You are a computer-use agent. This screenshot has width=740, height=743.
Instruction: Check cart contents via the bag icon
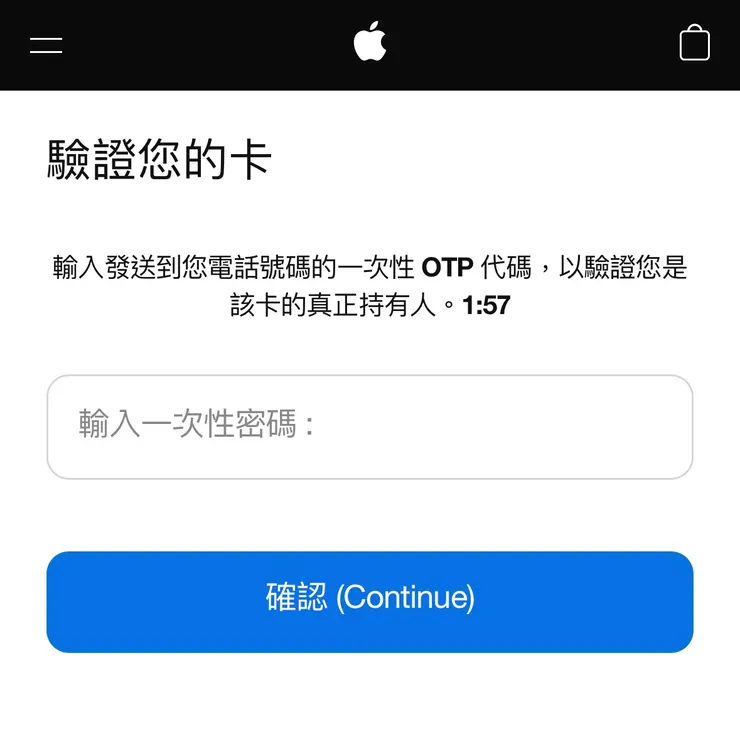click(x=694, y=44)
